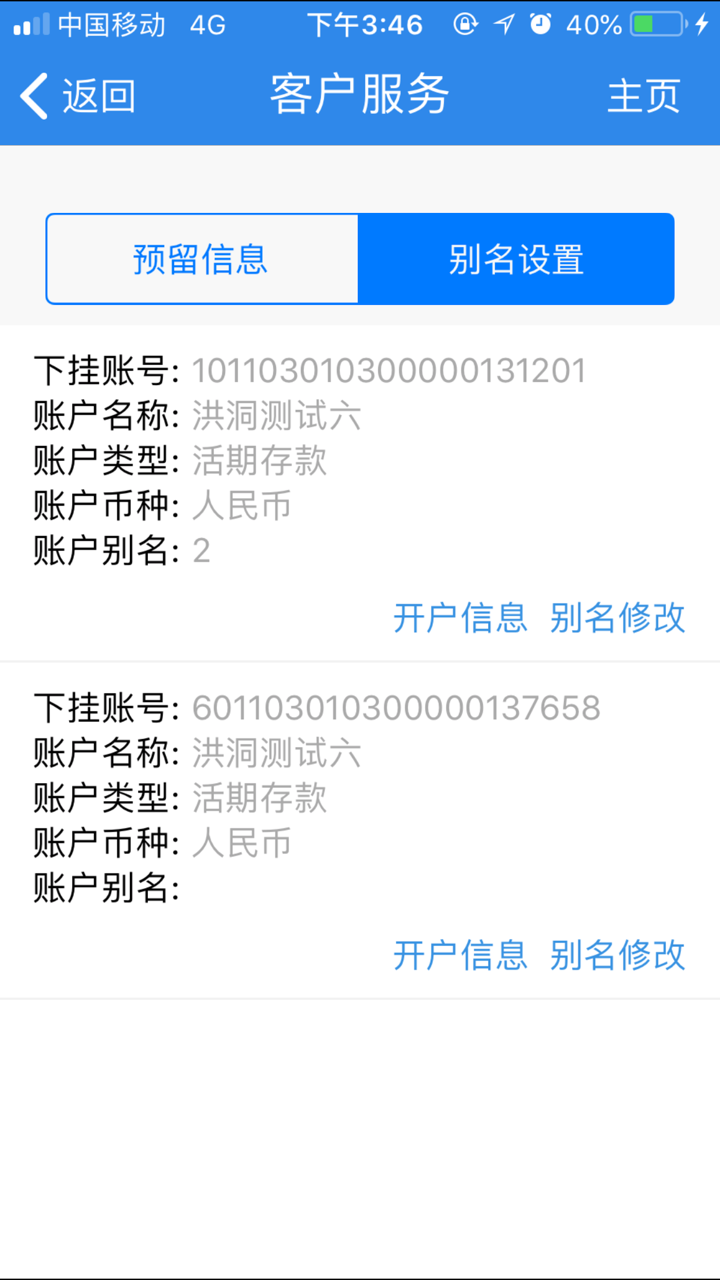Tap the alias value 2 of first account
Screen dimensions: 720x1280
[x=200, y=551]
